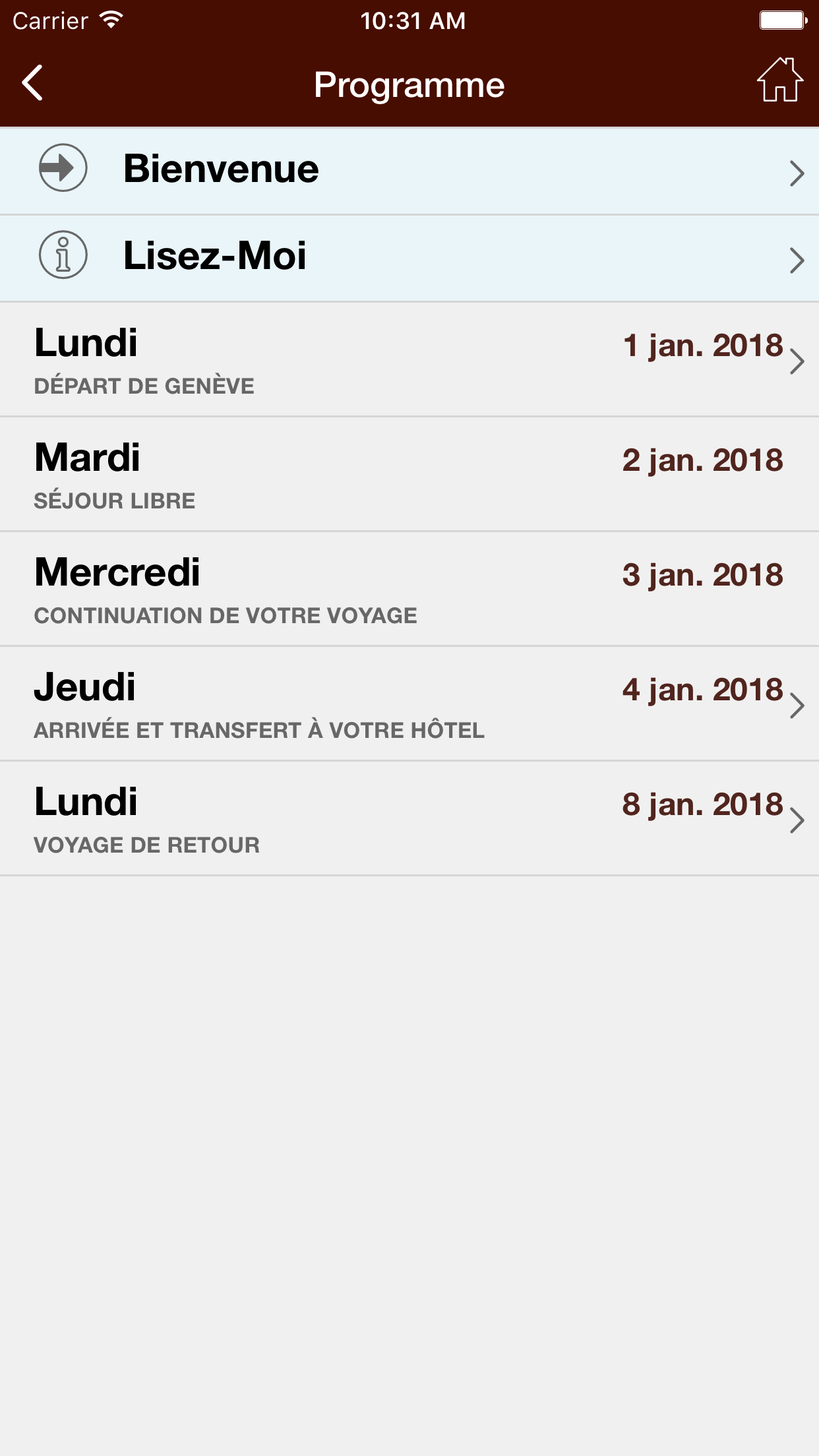Image resolution: width=819 pixels, height=1456 pixels.
Task: Select Mercredi 3 jan. continuation row
Action: point(409,590)
